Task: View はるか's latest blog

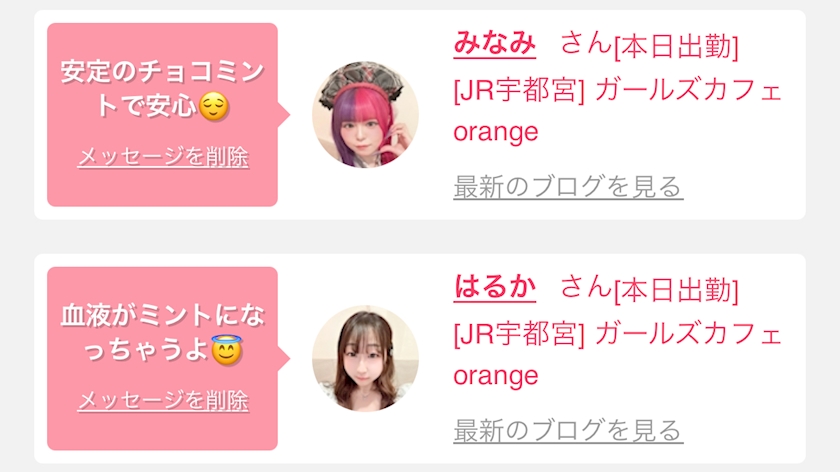Action: pos(568,431)
